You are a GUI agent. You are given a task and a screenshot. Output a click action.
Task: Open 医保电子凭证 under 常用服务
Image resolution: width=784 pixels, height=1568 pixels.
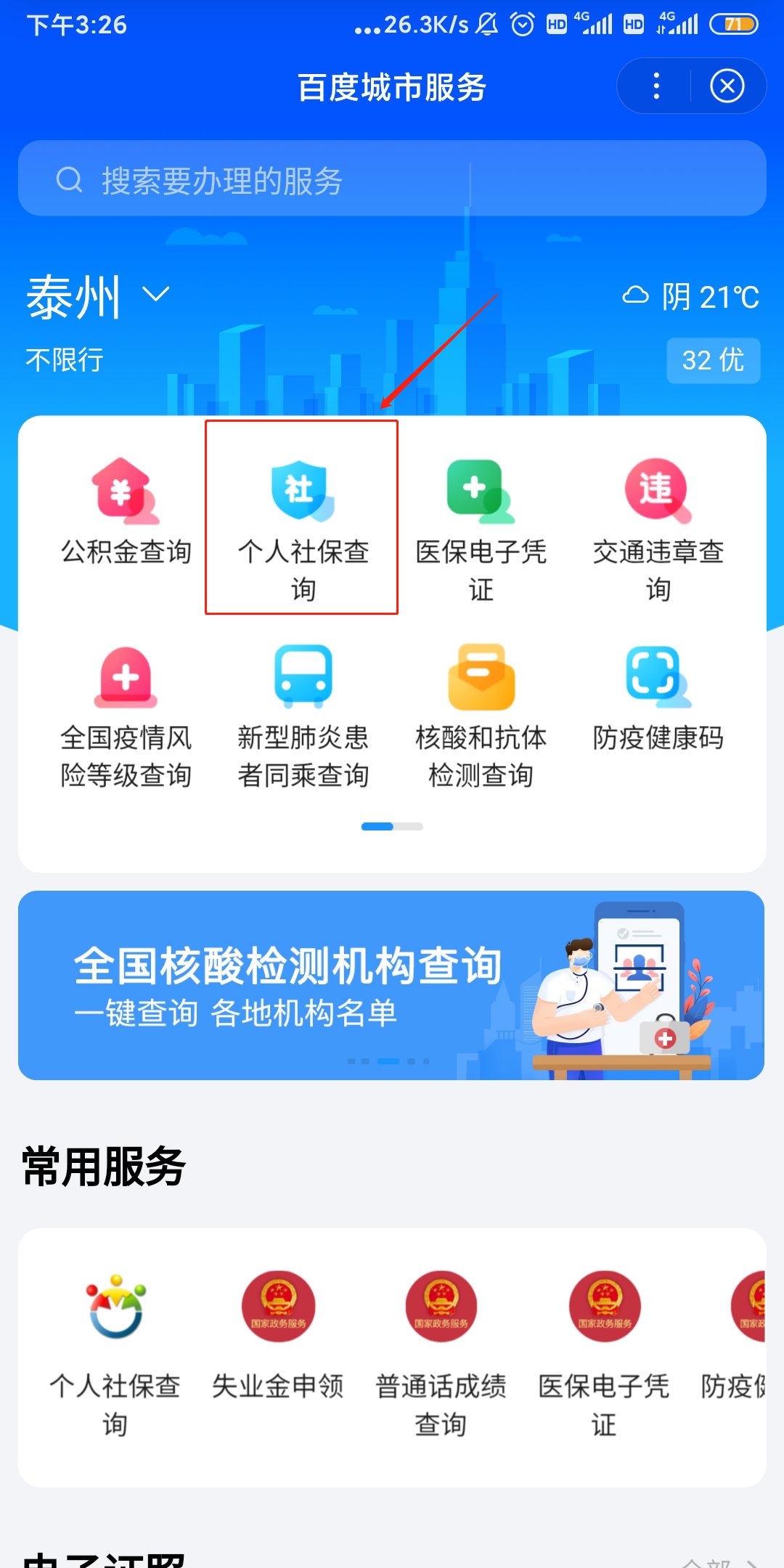pyautogui.click(x=604, y=1354)
